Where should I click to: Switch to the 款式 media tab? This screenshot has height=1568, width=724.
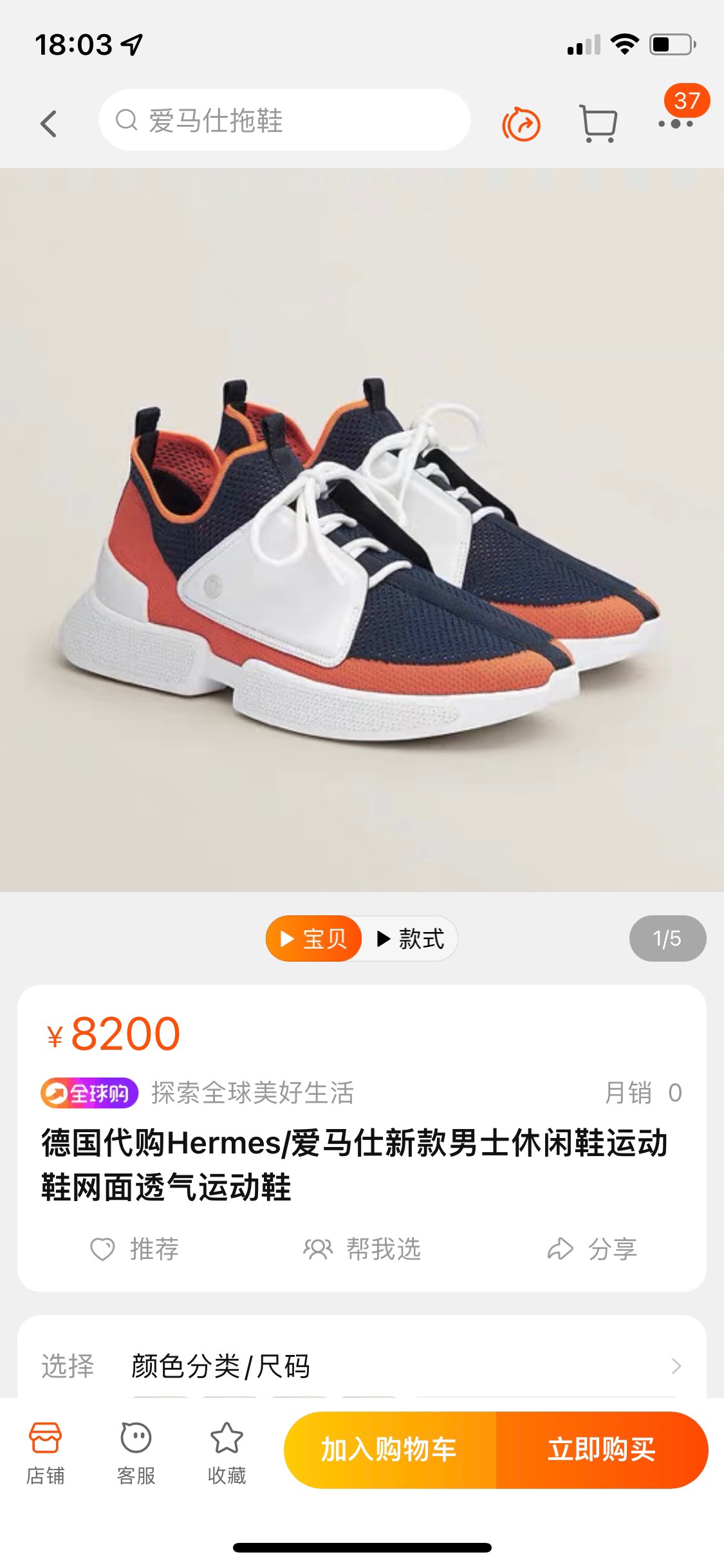point(410,938)
